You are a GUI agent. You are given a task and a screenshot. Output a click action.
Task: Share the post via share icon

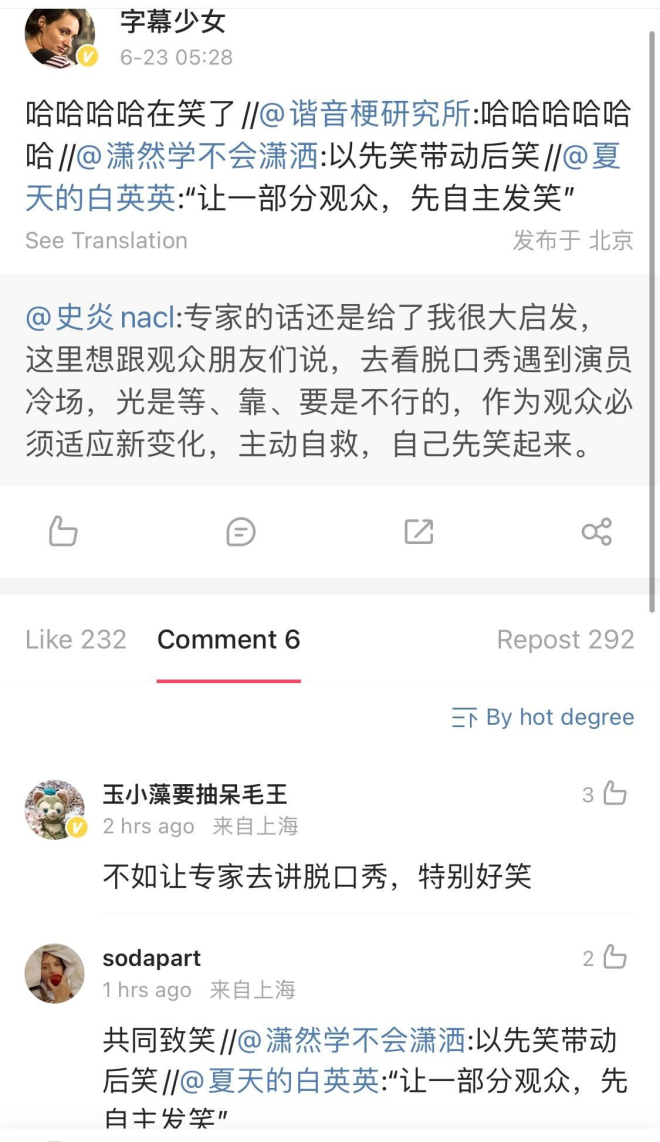pyautogui.click(x=596, y=531)
